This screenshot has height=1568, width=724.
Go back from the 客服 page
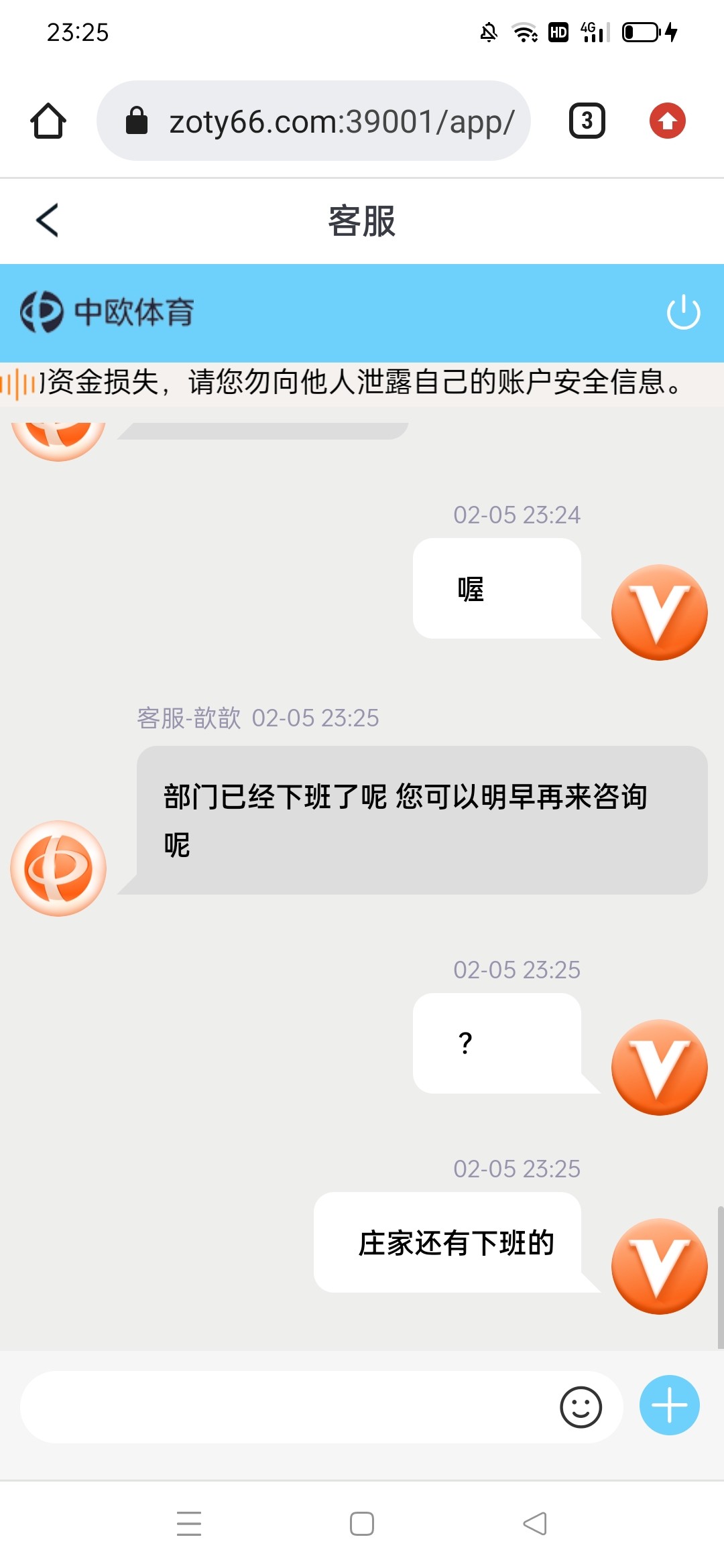(47, 220)
